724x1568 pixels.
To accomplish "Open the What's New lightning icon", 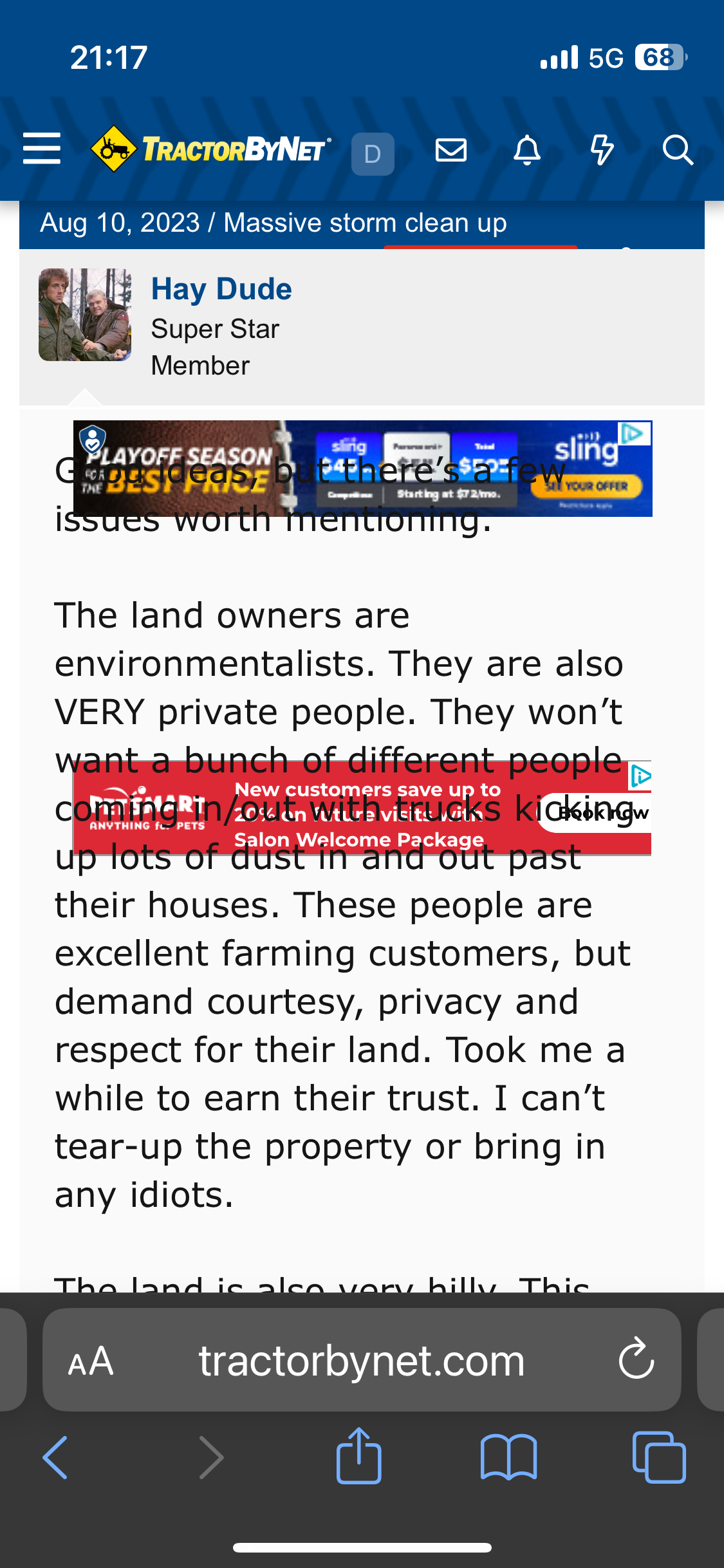I will pos(602,151).
